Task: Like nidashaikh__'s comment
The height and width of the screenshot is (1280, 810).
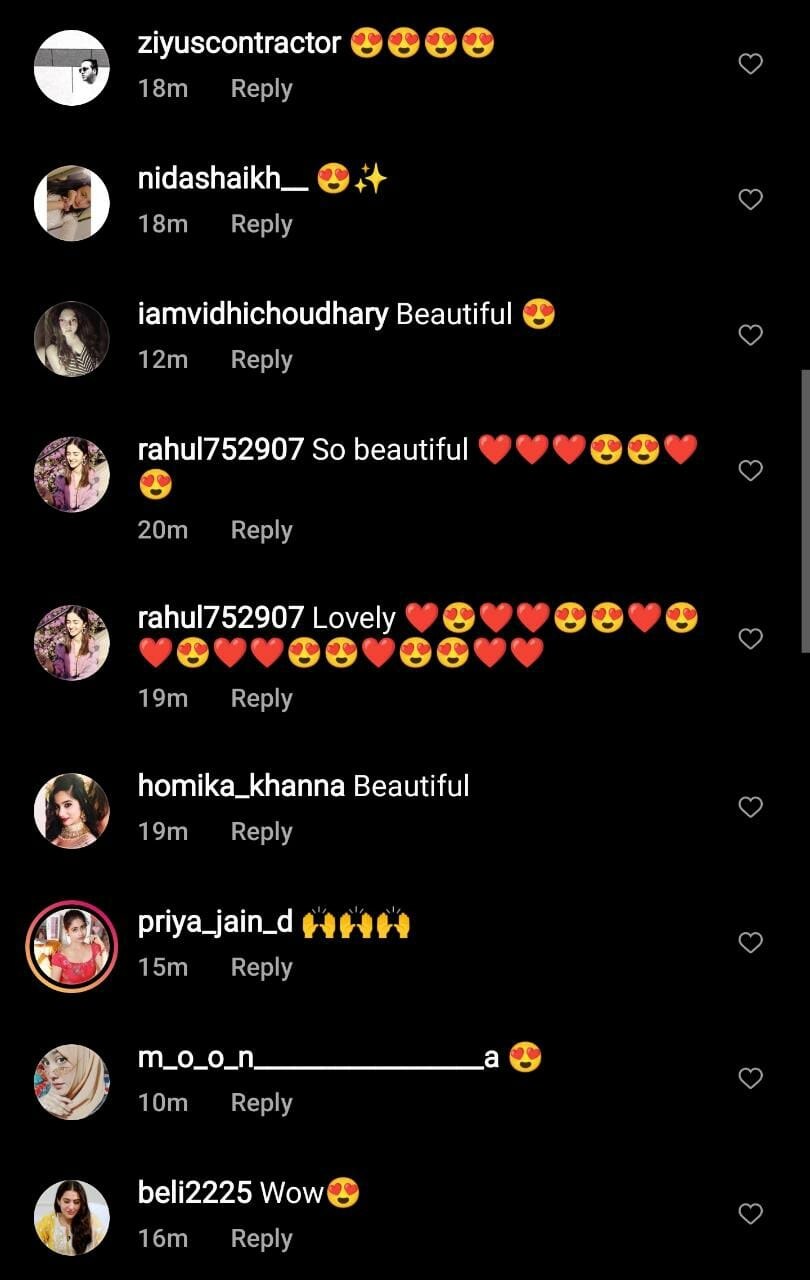Action: (x=750, y=200)
